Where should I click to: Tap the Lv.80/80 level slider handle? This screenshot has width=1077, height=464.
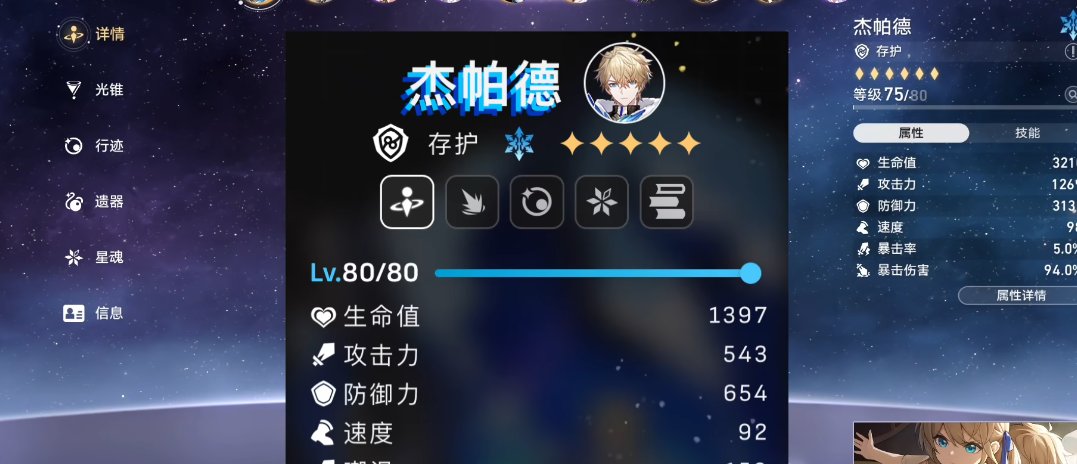point(751,273)
